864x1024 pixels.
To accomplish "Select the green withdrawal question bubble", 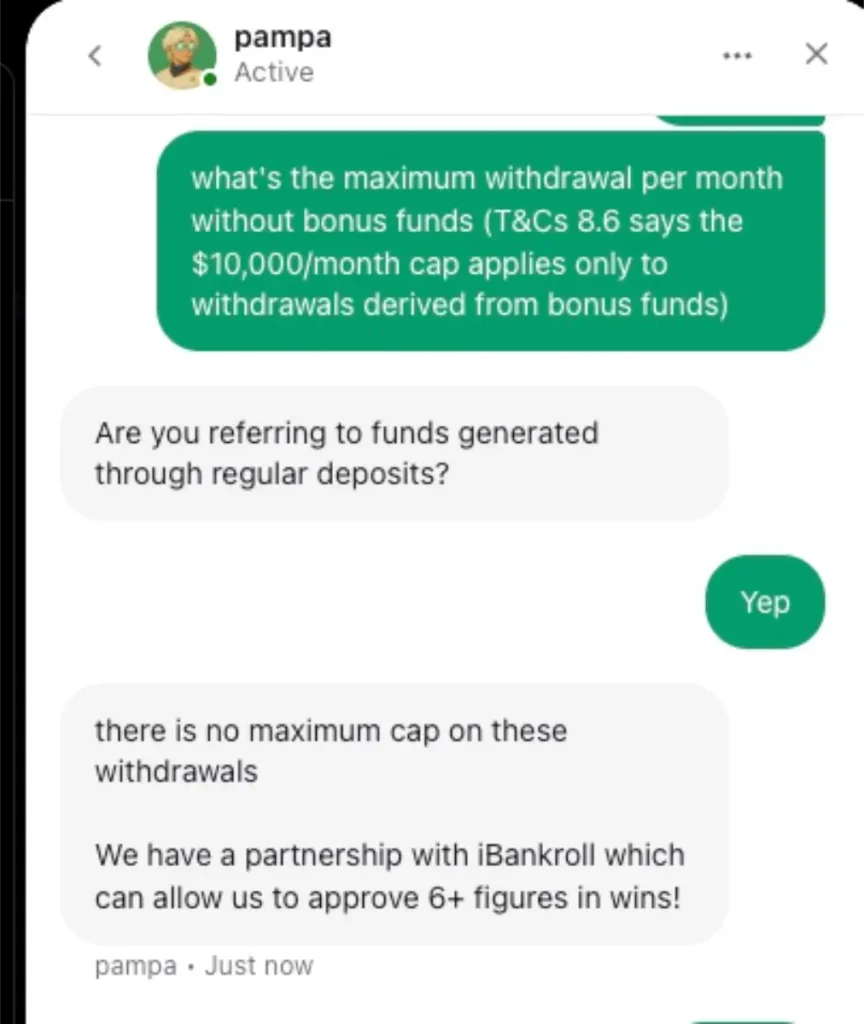I will pyautogui.click(x=490, y=240).
